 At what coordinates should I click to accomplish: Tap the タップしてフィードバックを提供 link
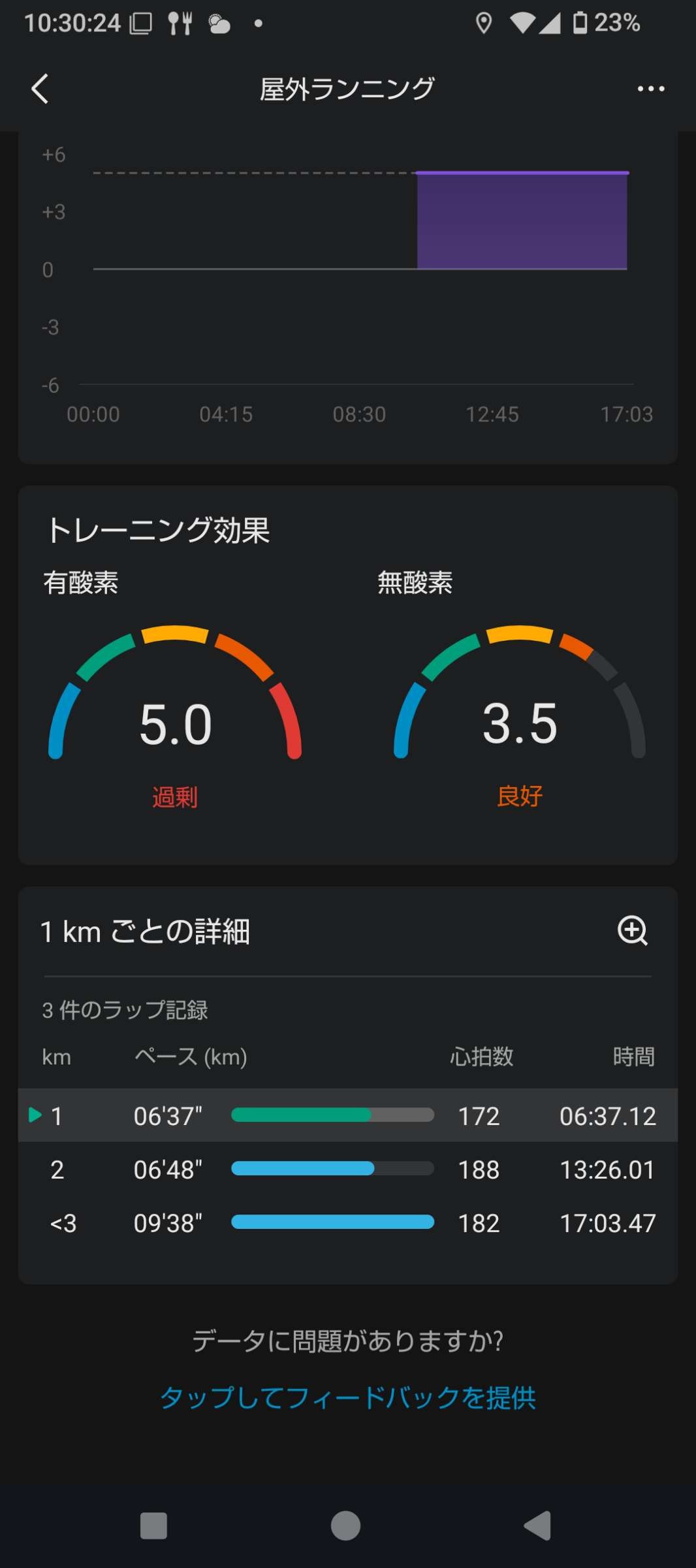(x=347, y=1398)
